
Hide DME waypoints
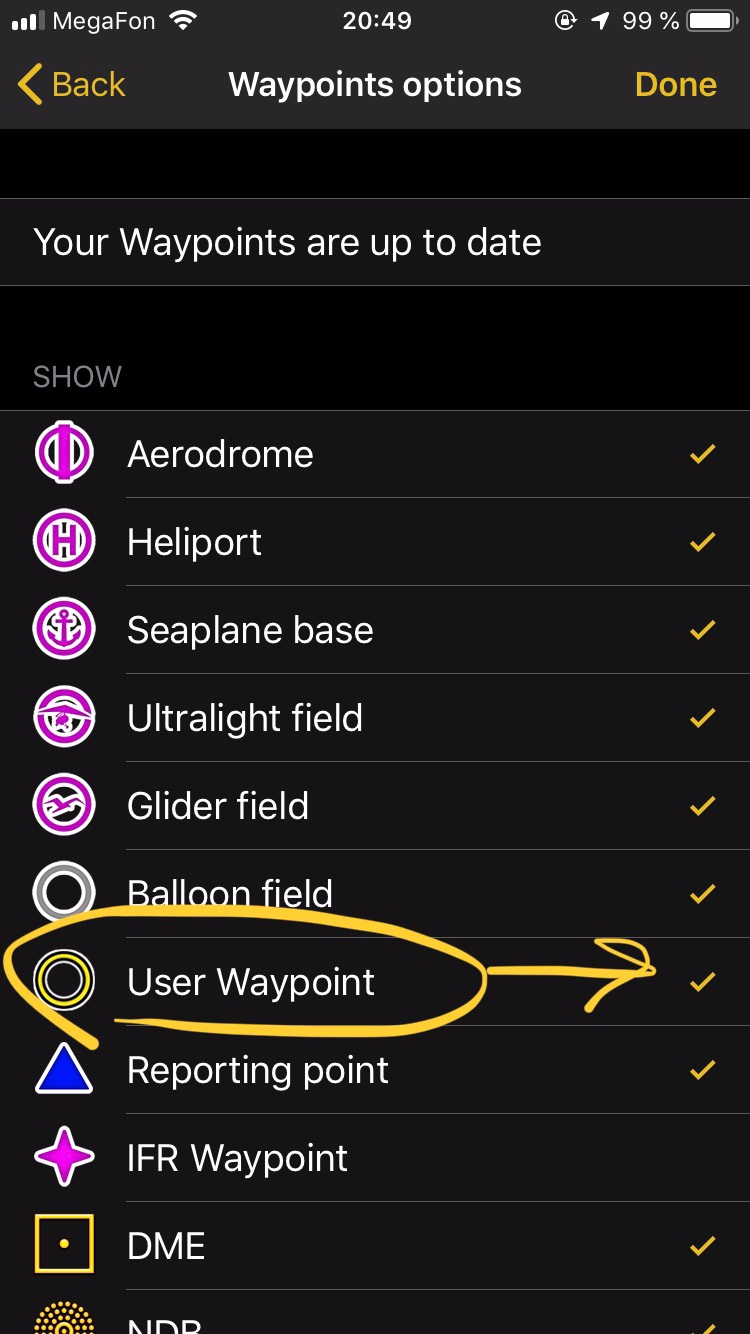(375, 1246)
